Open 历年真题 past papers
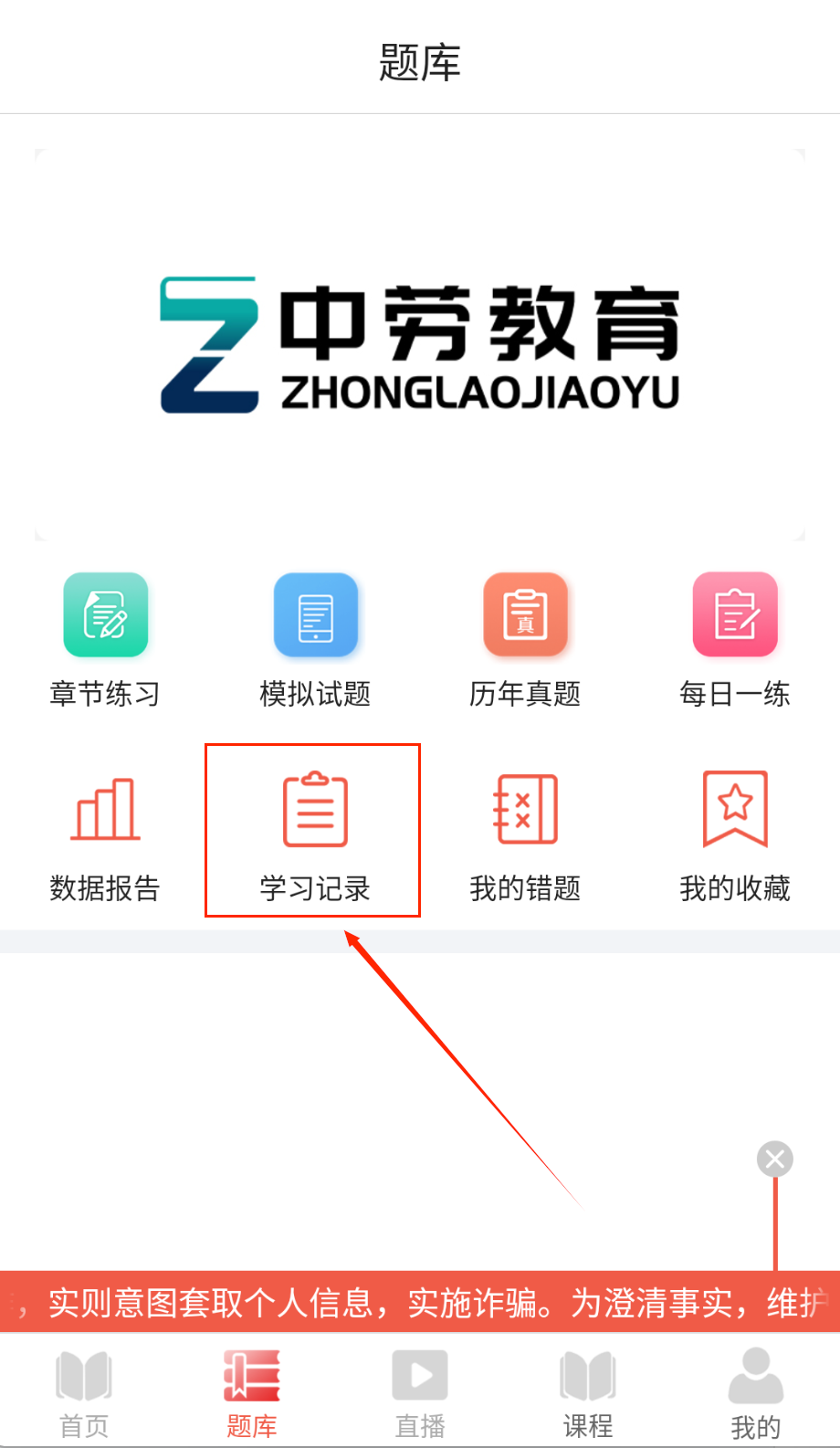 pos(525,639)
